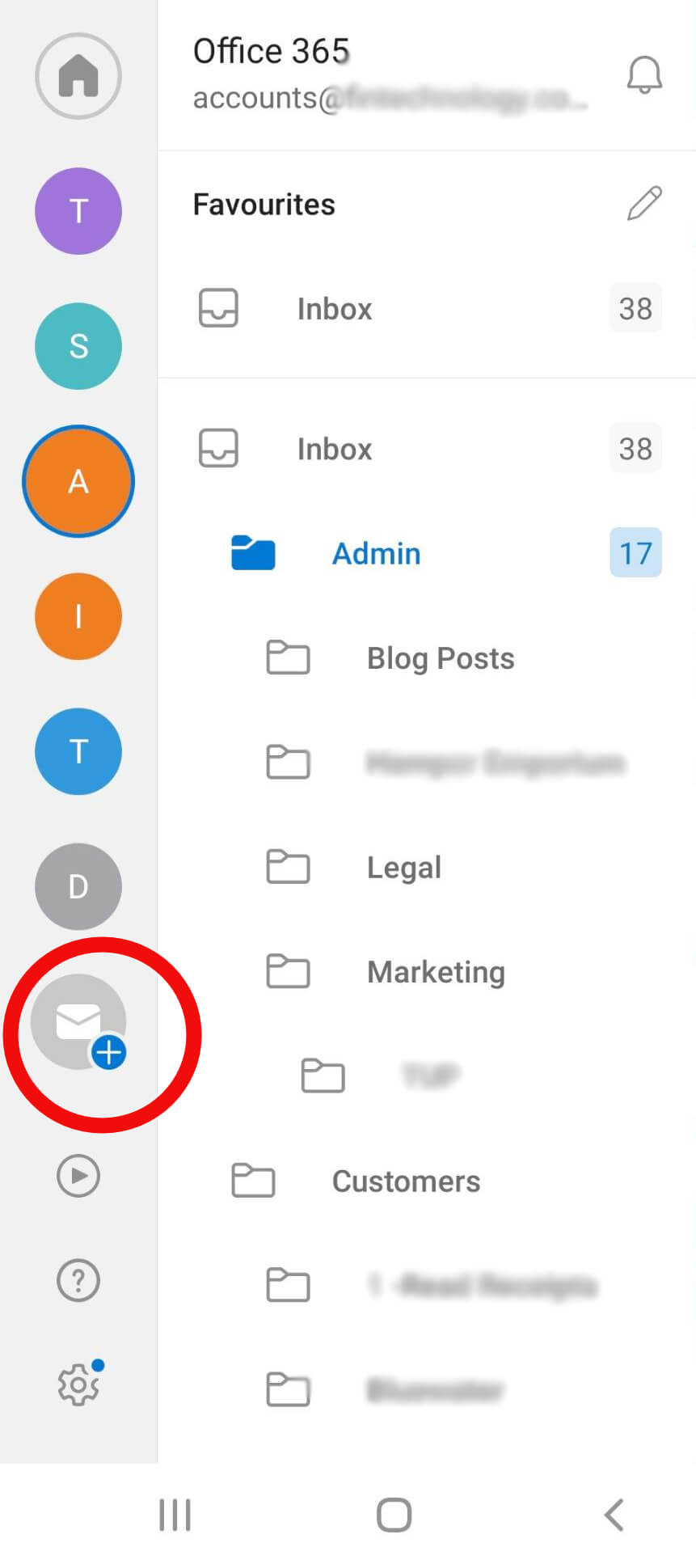696x1568 pixels.
Task: Edit Favourites with the pencil icon
Action: (644, 204)
